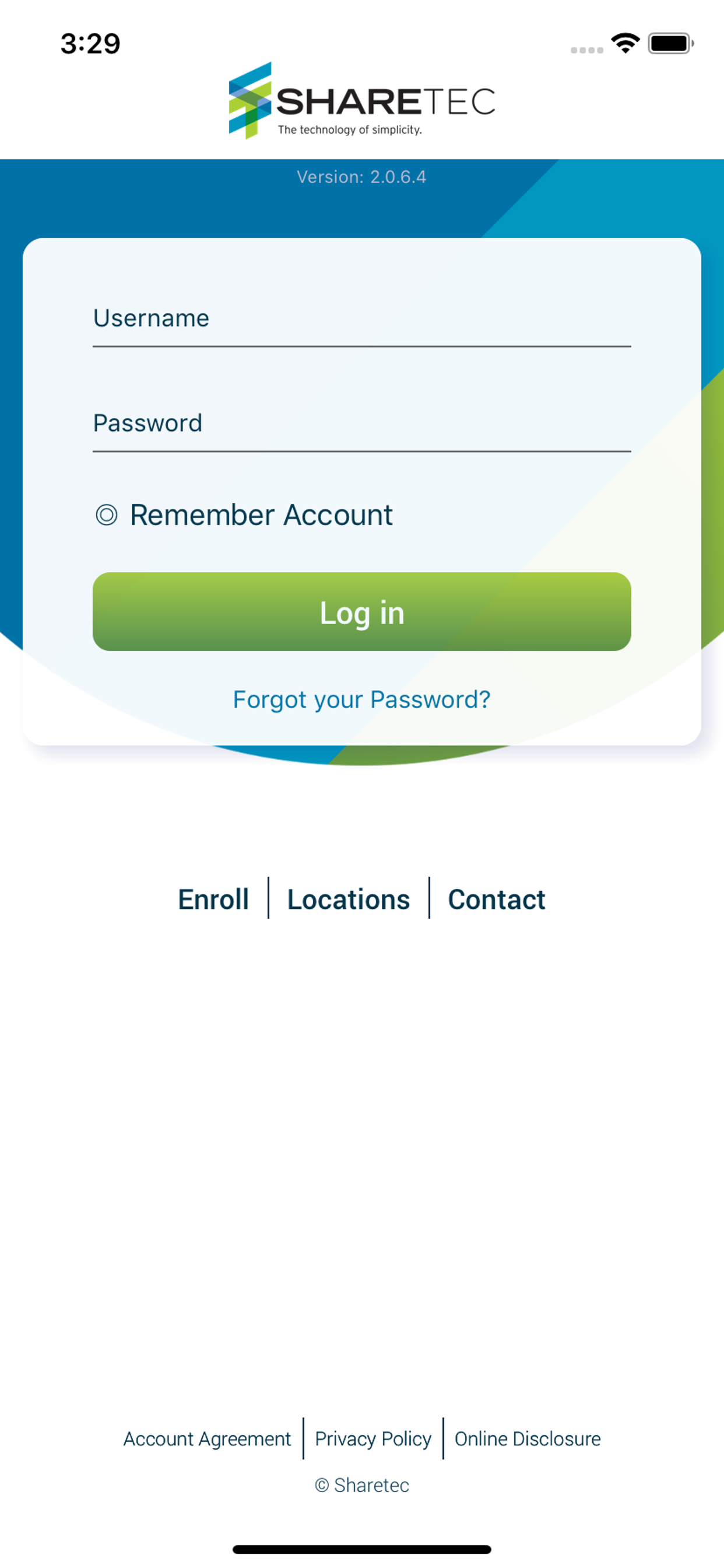Screen dimensions: 724x1568
Task: Click the Username input field
Action: tap(361, 321)
